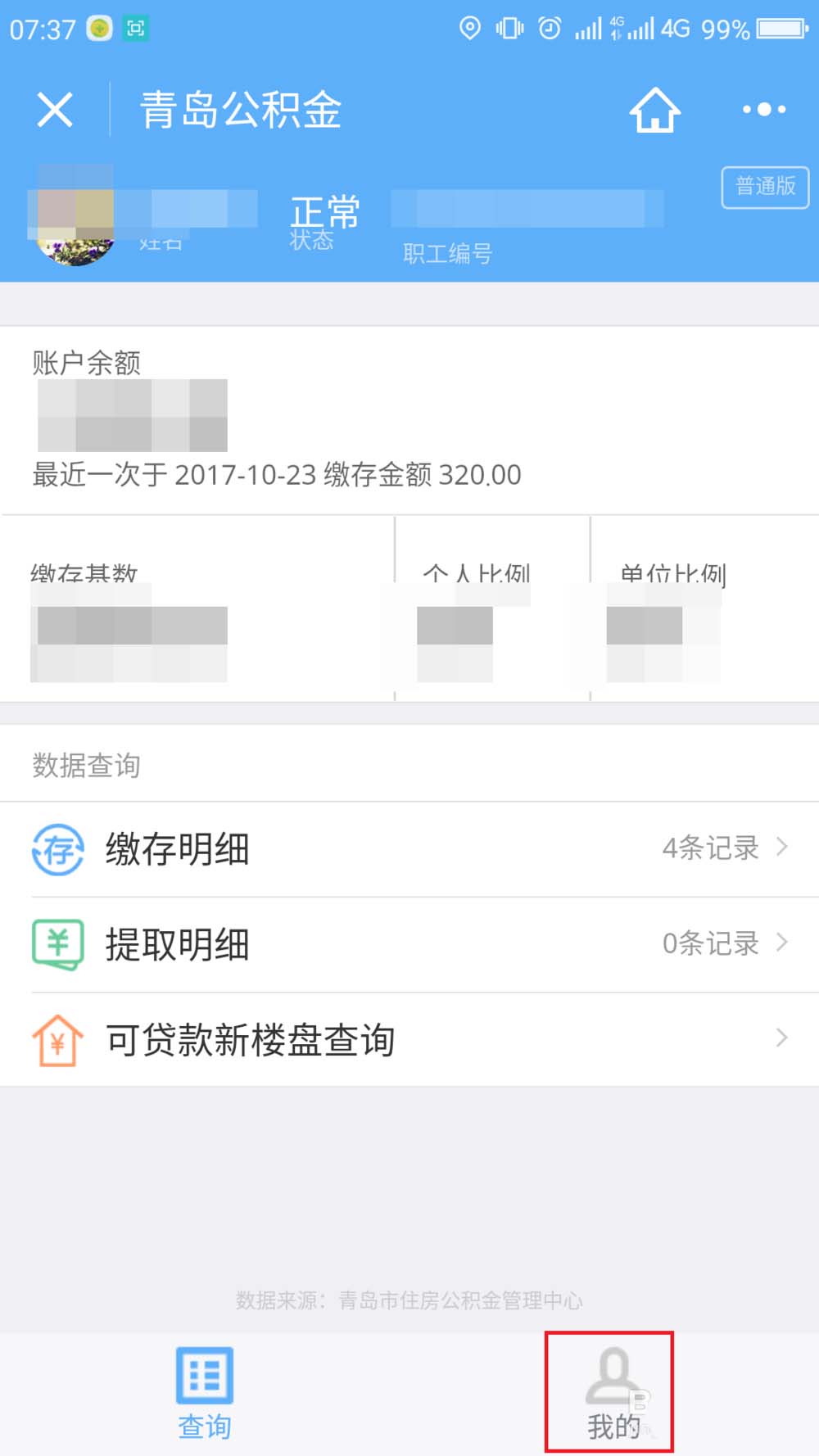Tap the 普通版 version button
This screenshot has width=819, height=1456.
tap(764, 188)
